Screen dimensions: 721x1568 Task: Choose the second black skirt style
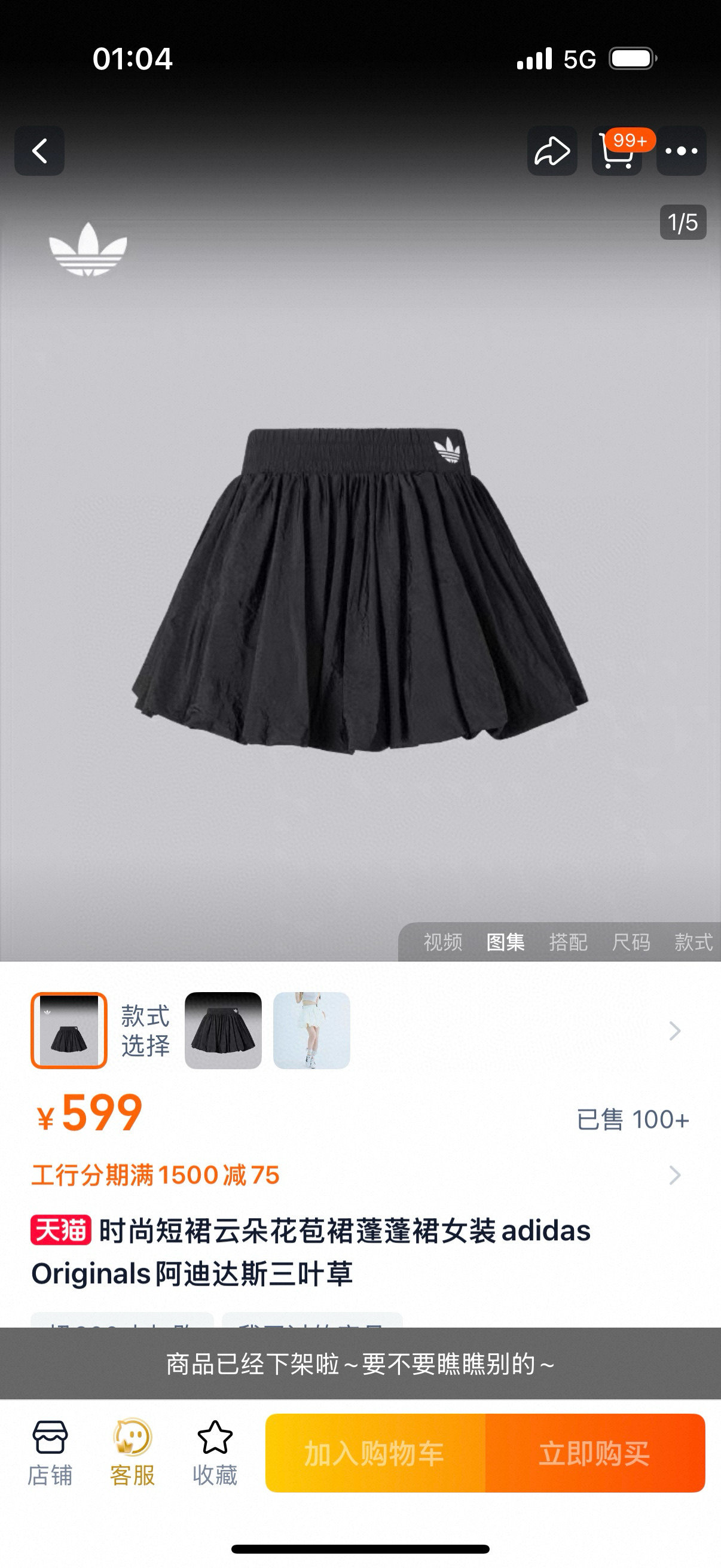(224, 1030)
